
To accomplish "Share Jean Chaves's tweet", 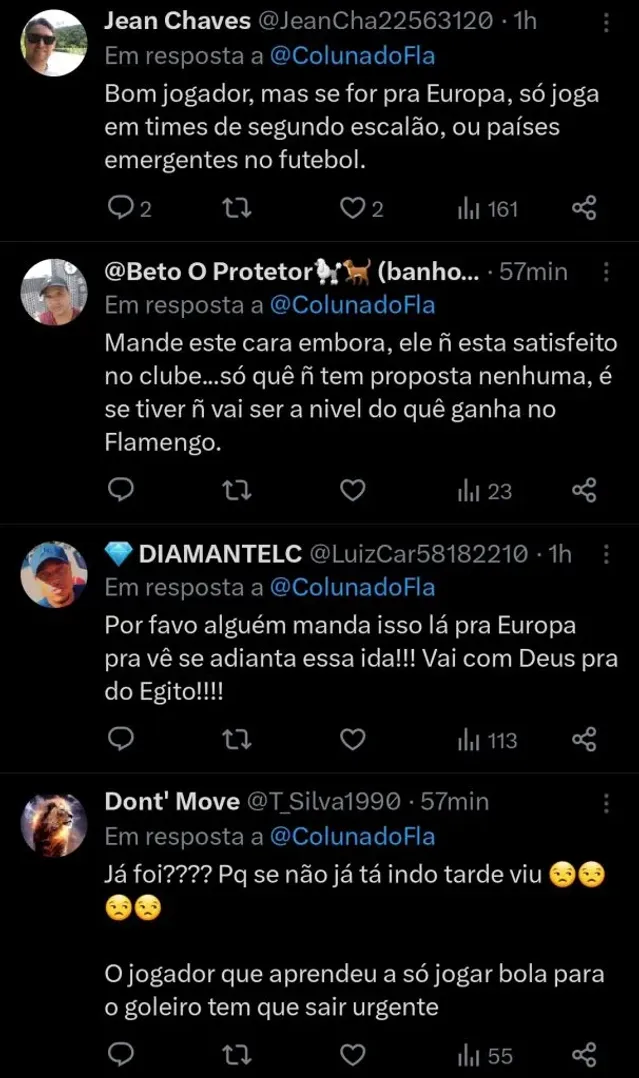I will 584,208.
